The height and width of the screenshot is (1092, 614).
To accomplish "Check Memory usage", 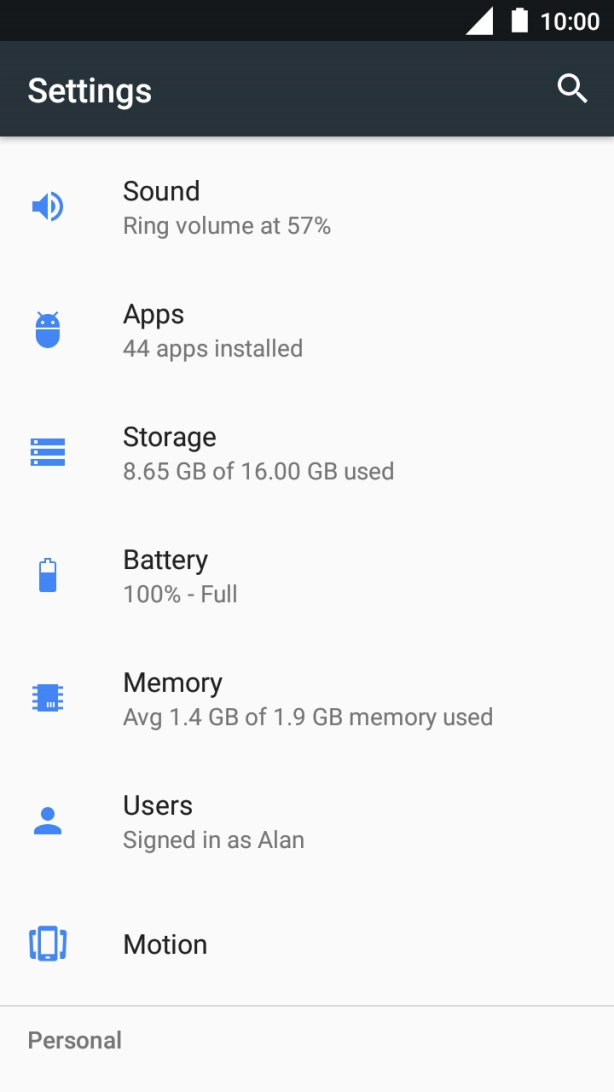I will pyautogui.click(x=306, y=699).
